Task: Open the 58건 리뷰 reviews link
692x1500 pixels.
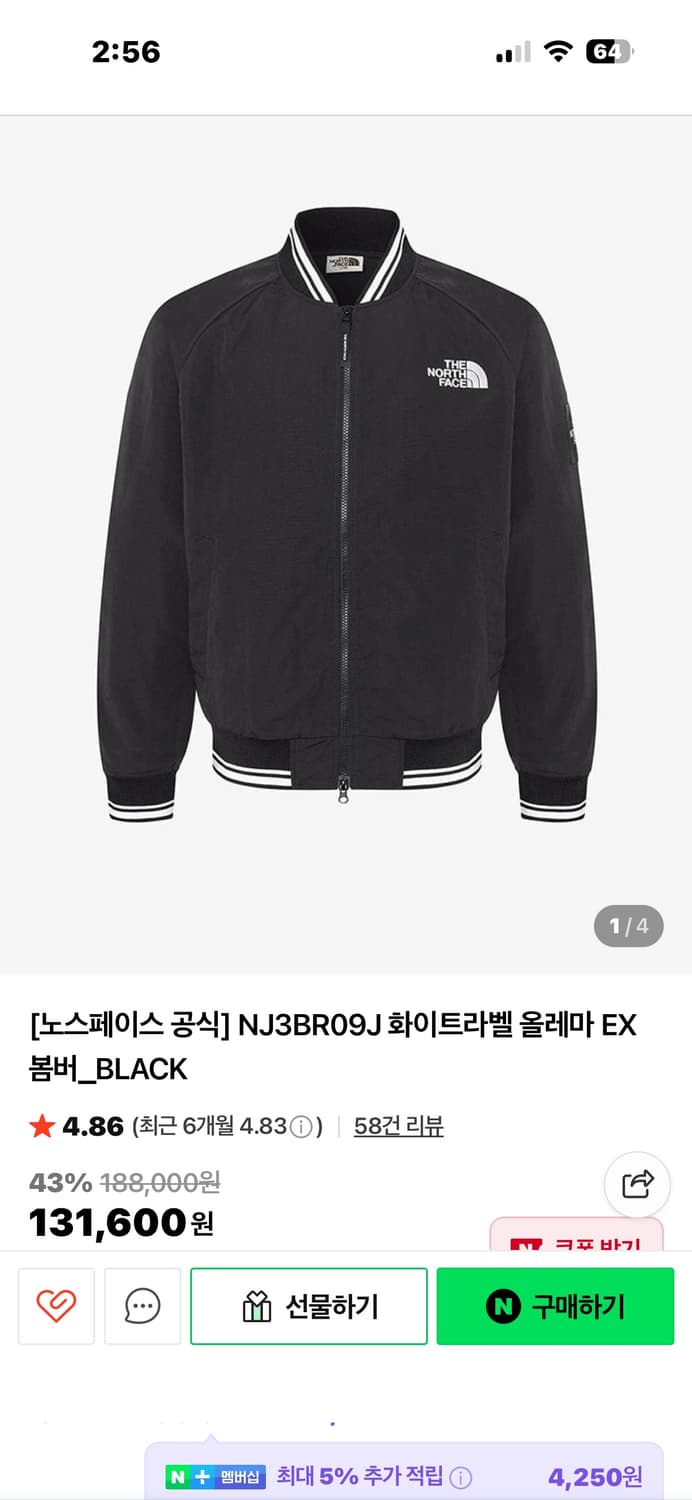Action: coord(398,1126)
